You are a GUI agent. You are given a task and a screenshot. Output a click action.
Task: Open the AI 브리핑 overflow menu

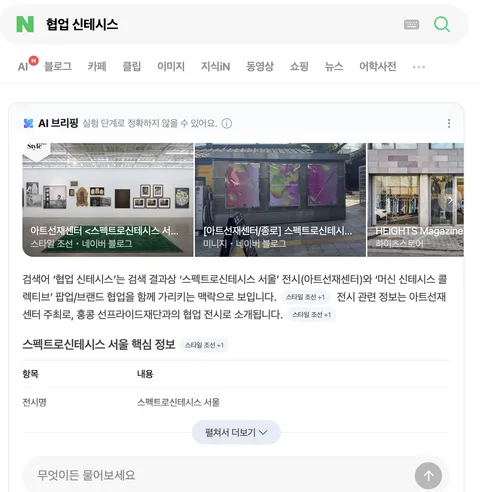click(449, 123)
